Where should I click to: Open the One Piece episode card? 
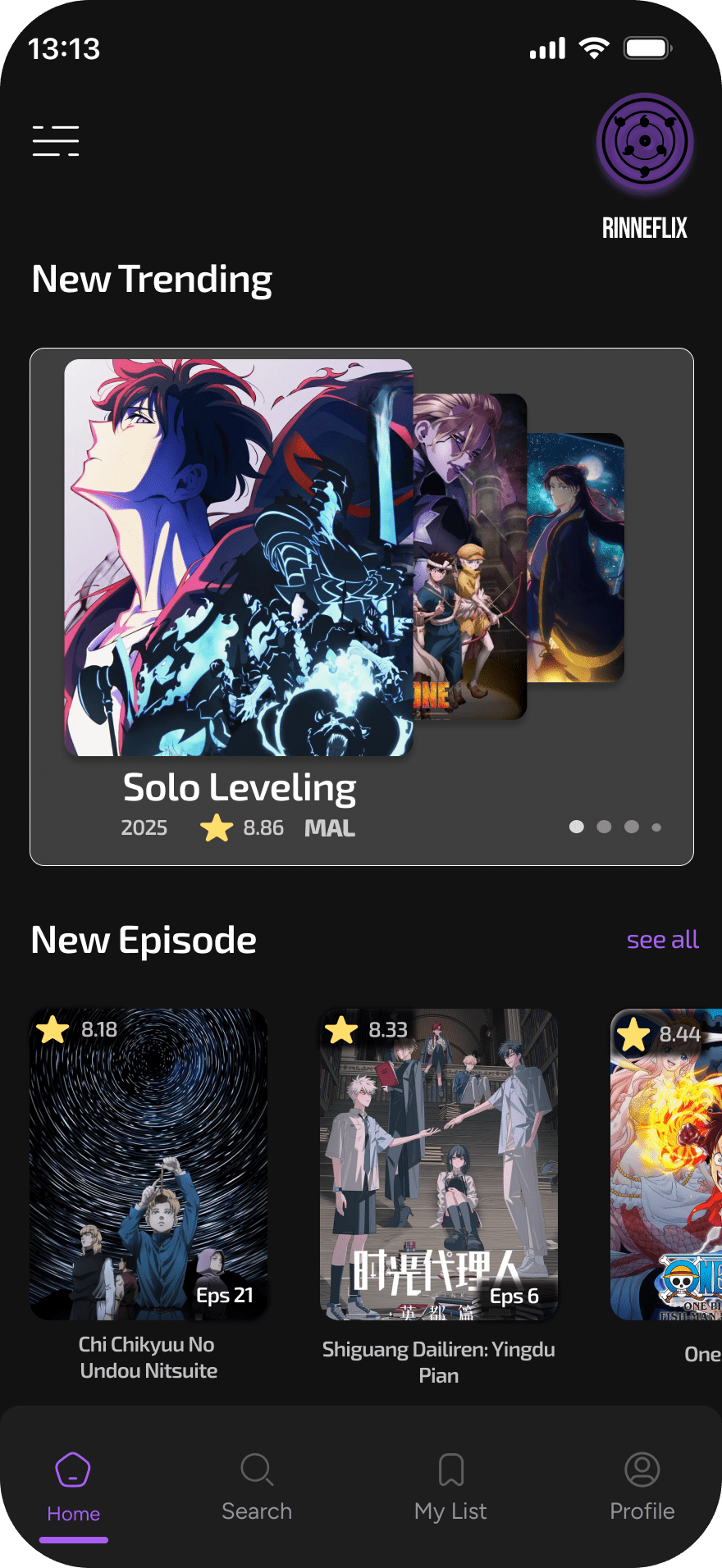pos(668,1165)
